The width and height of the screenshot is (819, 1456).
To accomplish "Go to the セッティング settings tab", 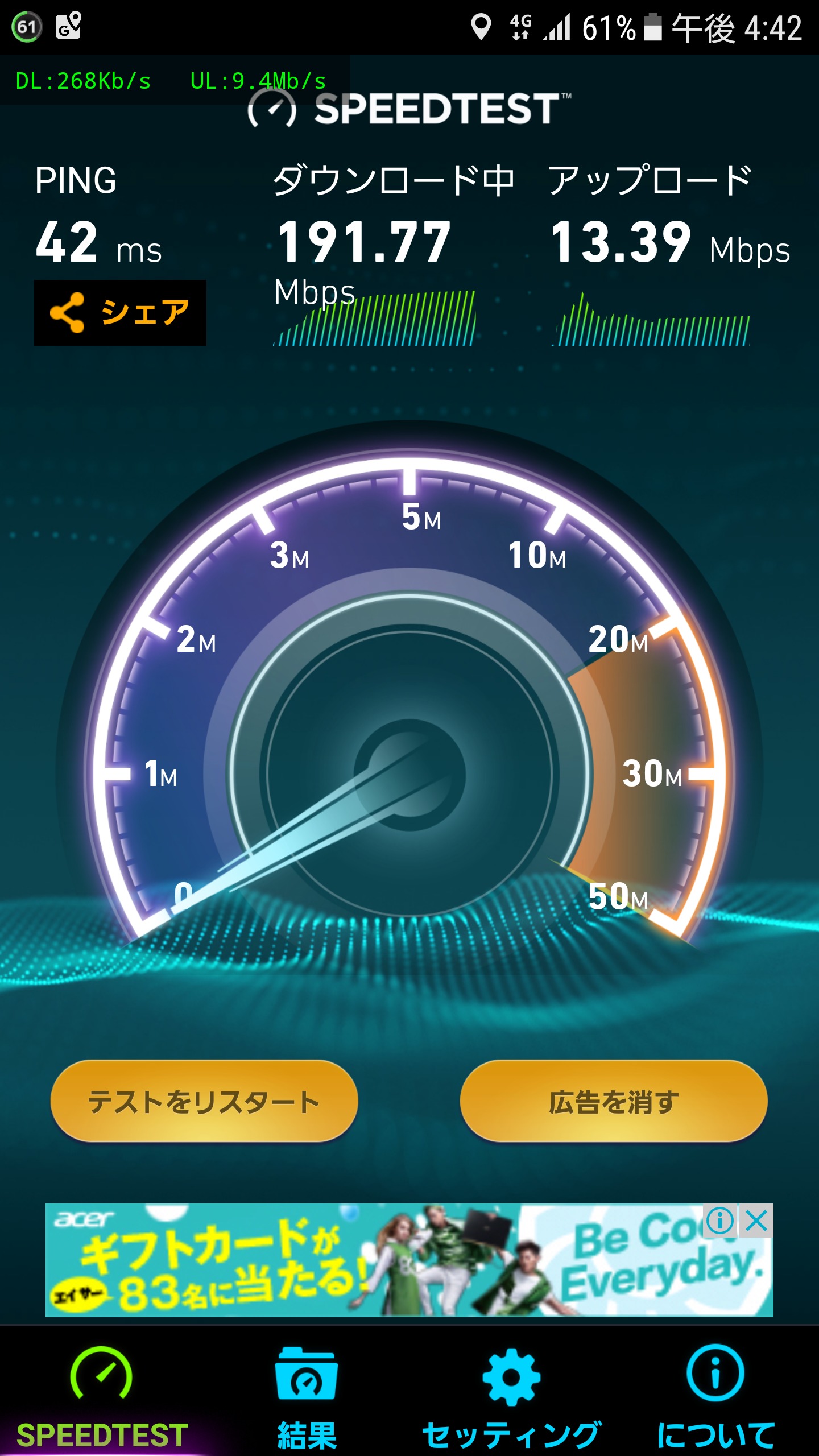I will 511,1393.
